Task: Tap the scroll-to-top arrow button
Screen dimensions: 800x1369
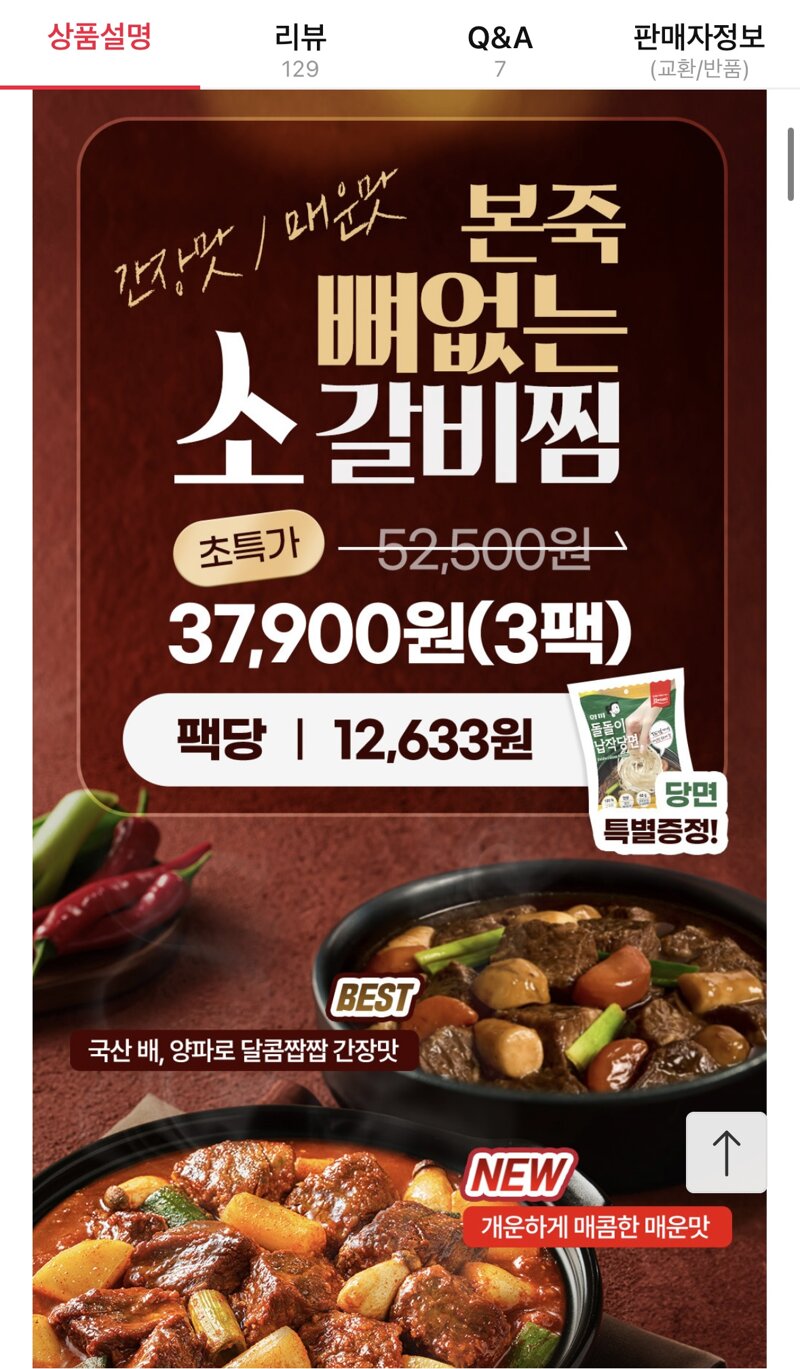Action: 726,1152
